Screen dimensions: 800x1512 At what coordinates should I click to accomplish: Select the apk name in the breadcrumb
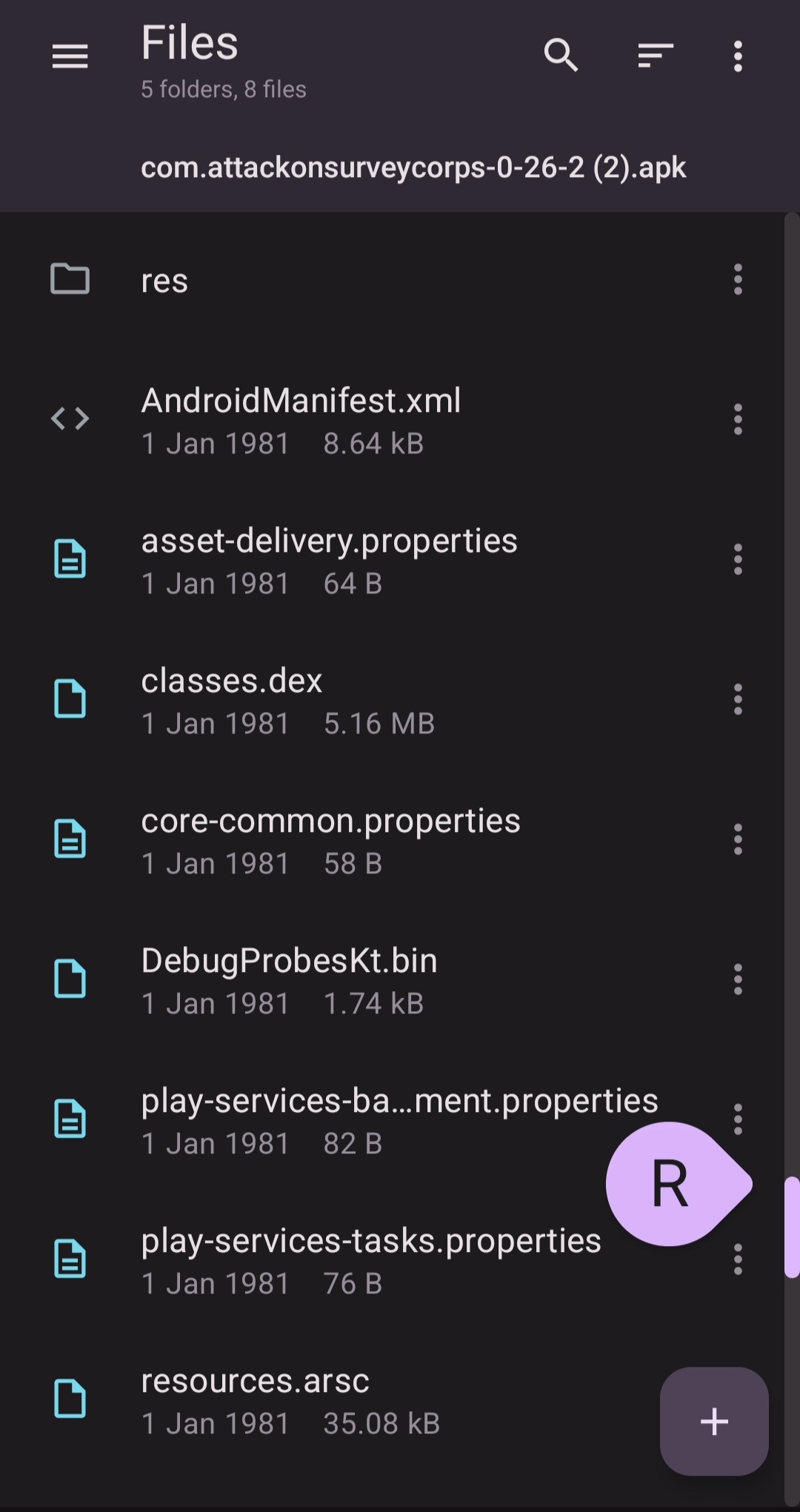[x=413, y=167]
